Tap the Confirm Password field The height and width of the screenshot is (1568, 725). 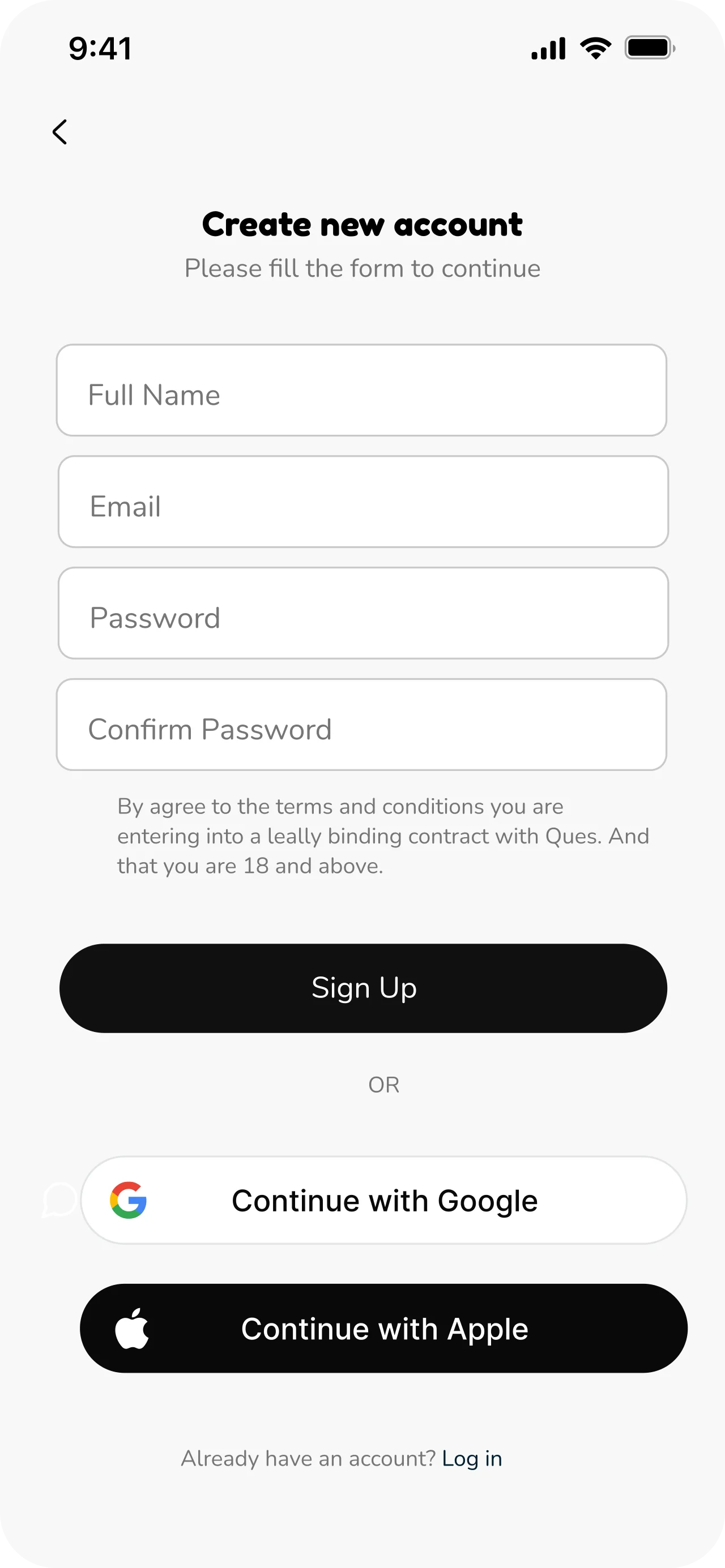361,725
